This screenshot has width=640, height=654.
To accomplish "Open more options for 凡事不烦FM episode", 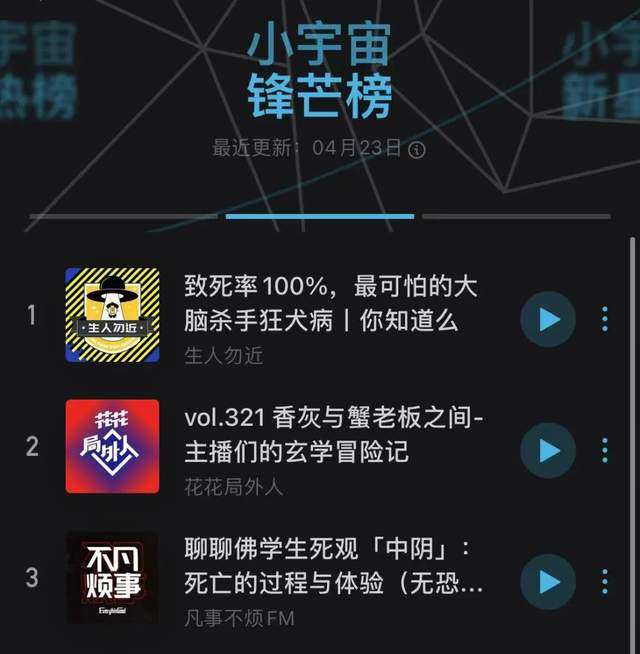I will (605, 581).
